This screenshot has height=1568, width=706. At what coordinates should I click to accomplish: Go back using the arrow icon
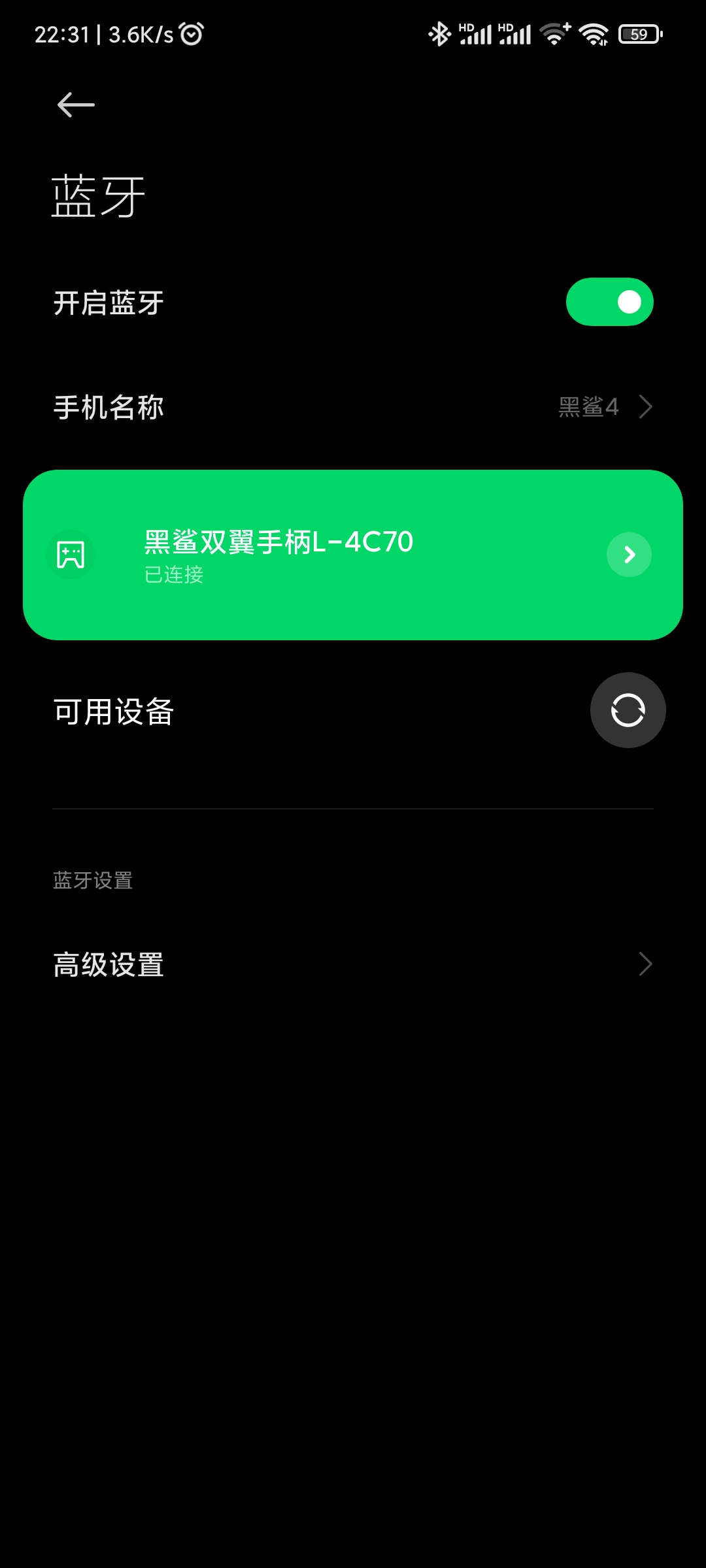pyautogui.click(x=76, y=105)
